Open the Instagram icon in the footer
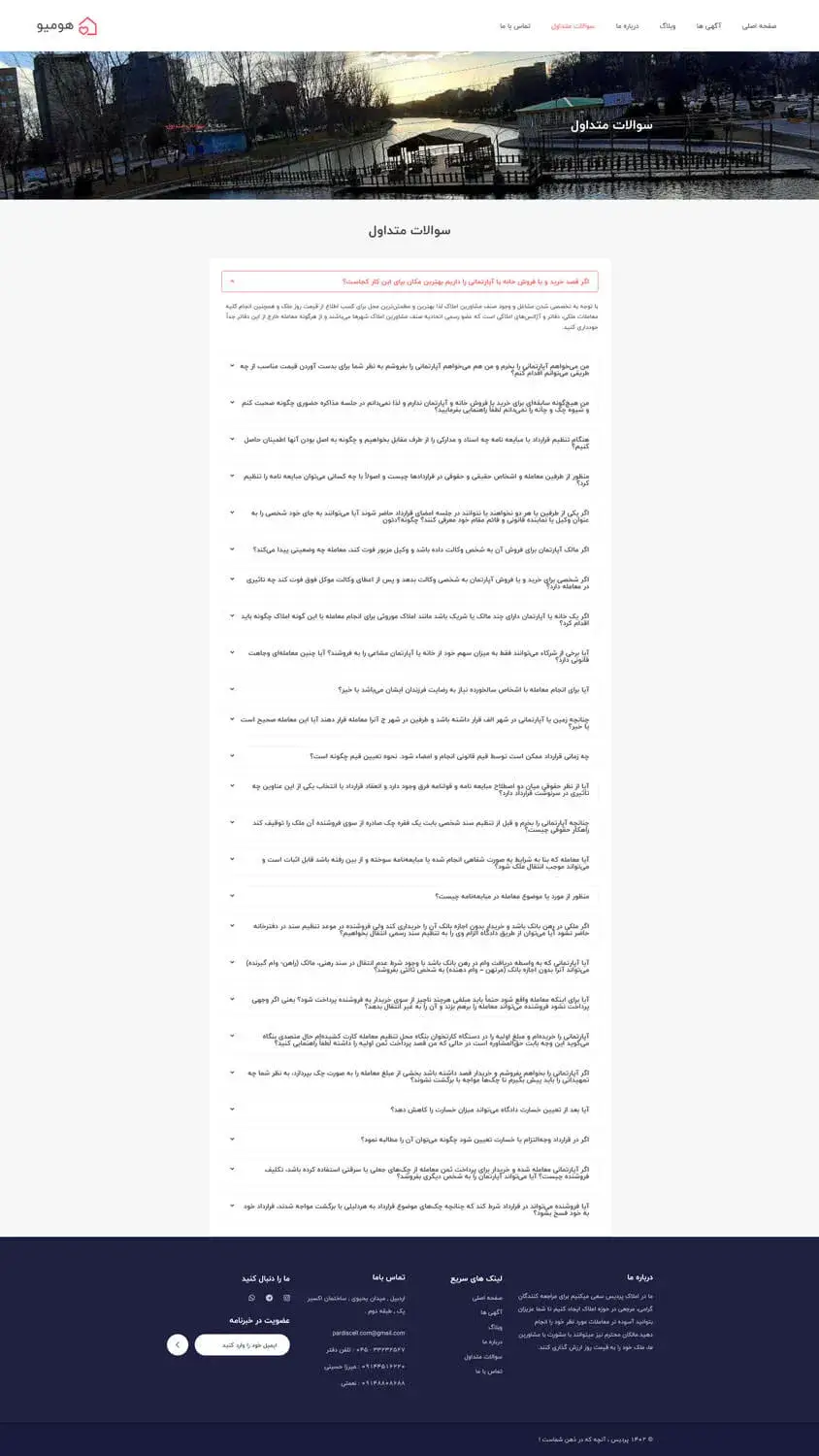The height and width of the screenshot is (1456, 819). point(286,1298)
